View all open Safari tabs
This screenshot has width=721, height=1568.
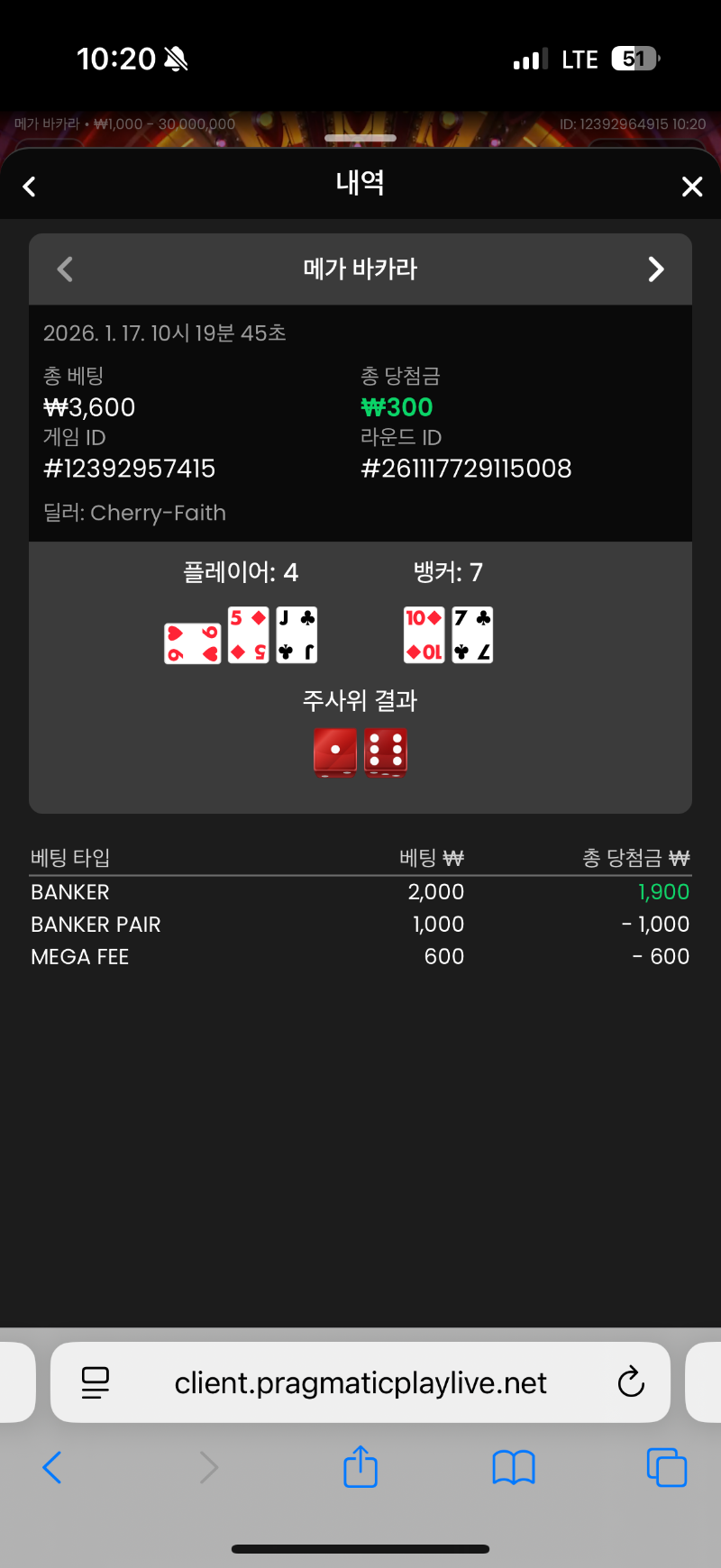(667, 1467)
